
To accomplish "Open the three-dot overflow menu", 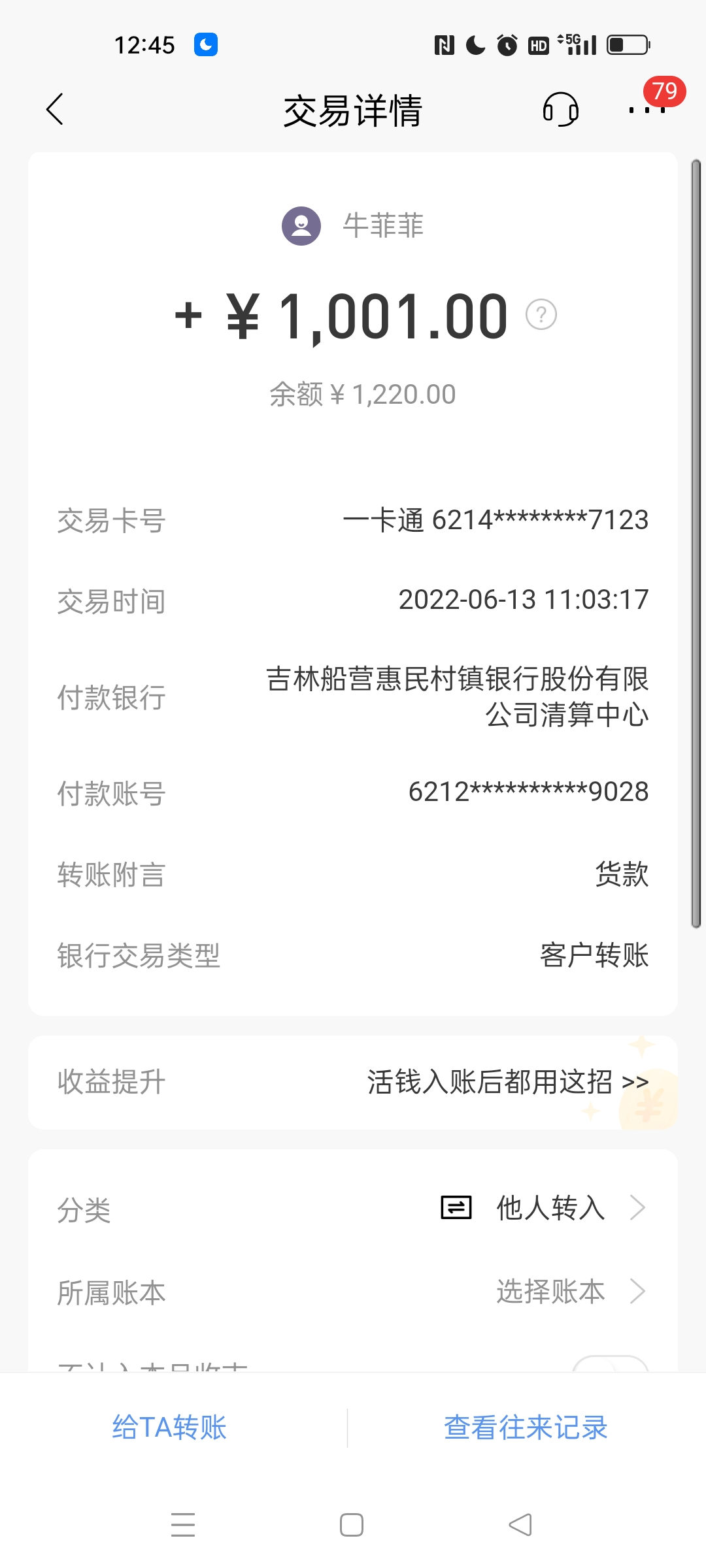I will [x=647, y=110].
